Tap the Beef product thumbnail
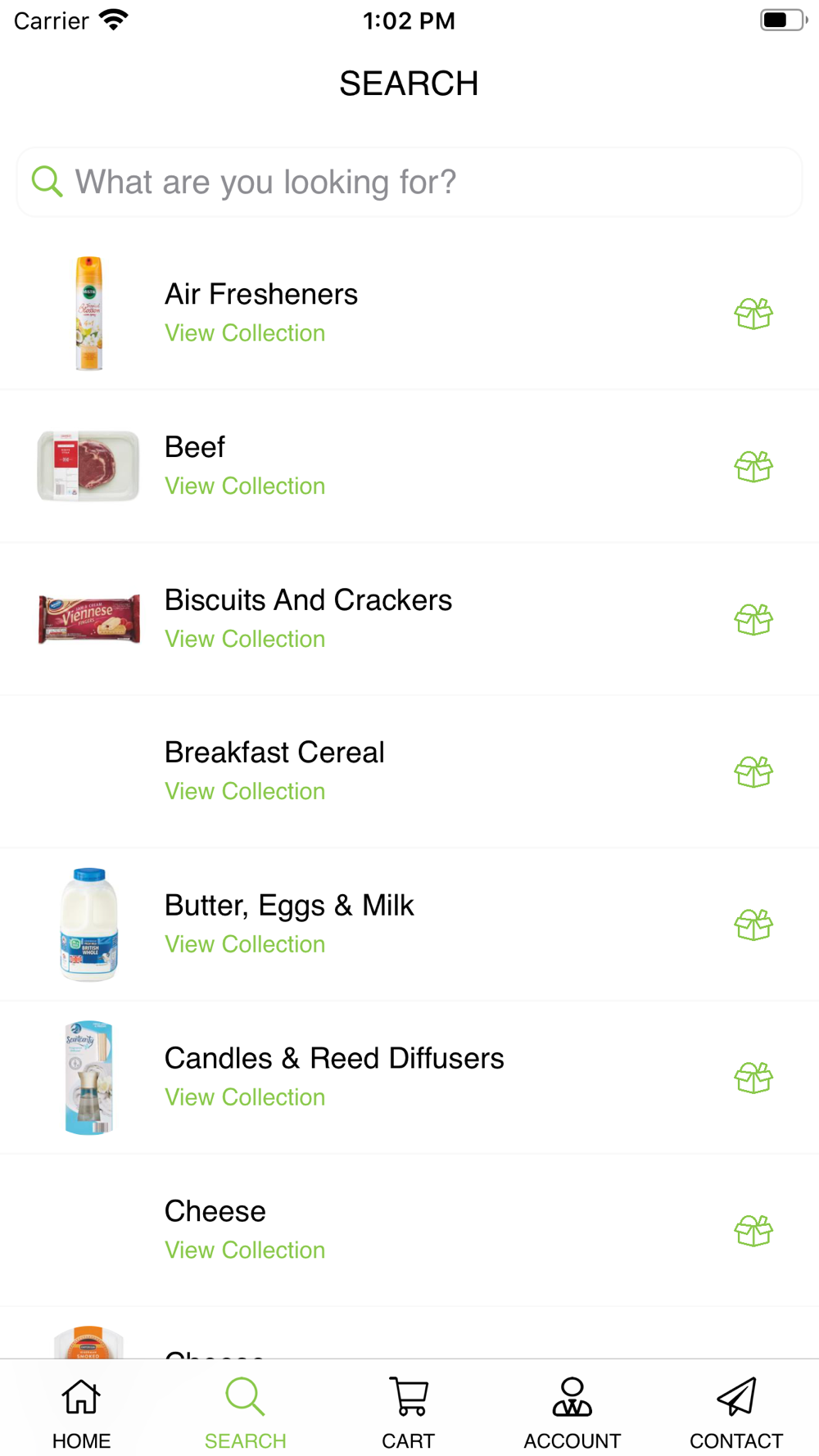This screenshot has height=1456, width=819. (88, 466)
